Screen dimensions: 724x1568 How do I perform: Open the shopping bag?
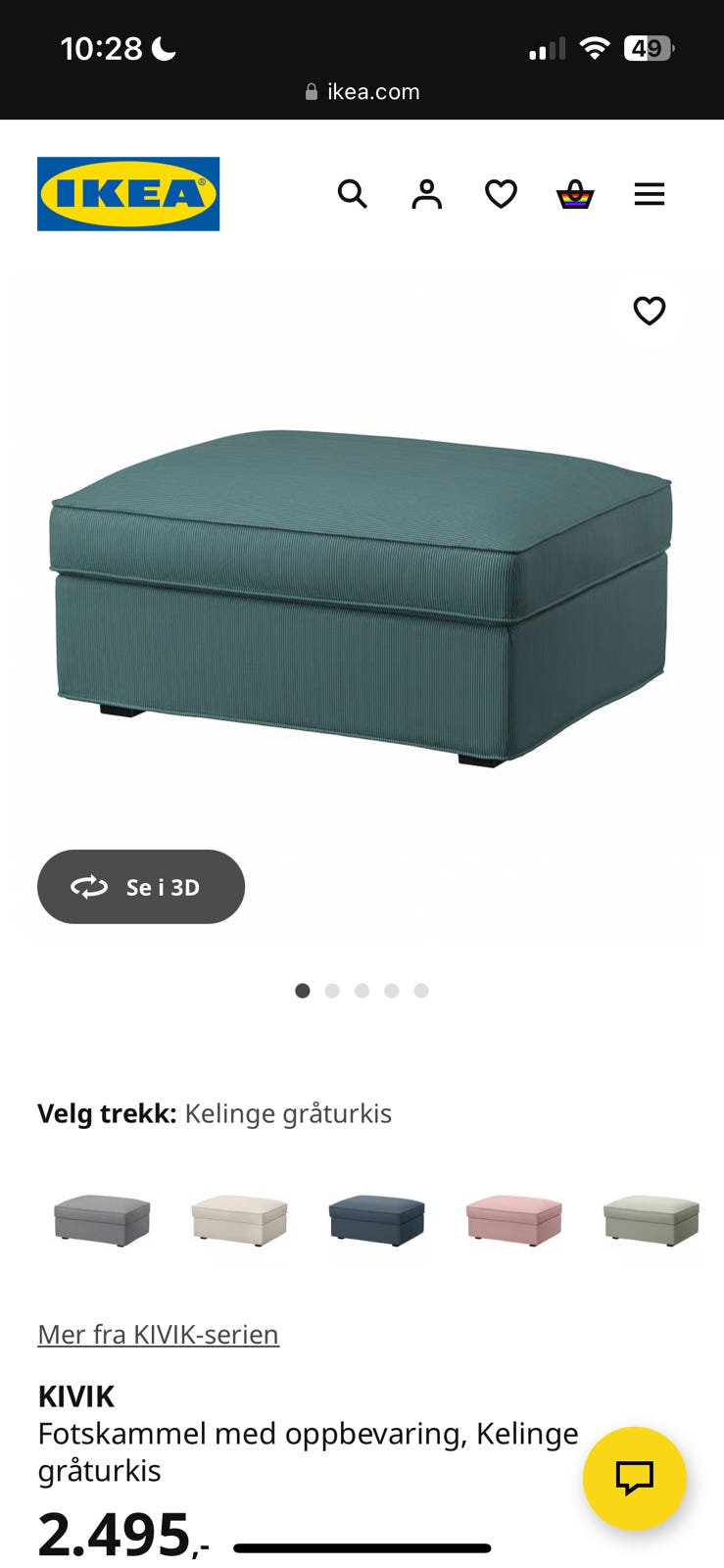575,194
